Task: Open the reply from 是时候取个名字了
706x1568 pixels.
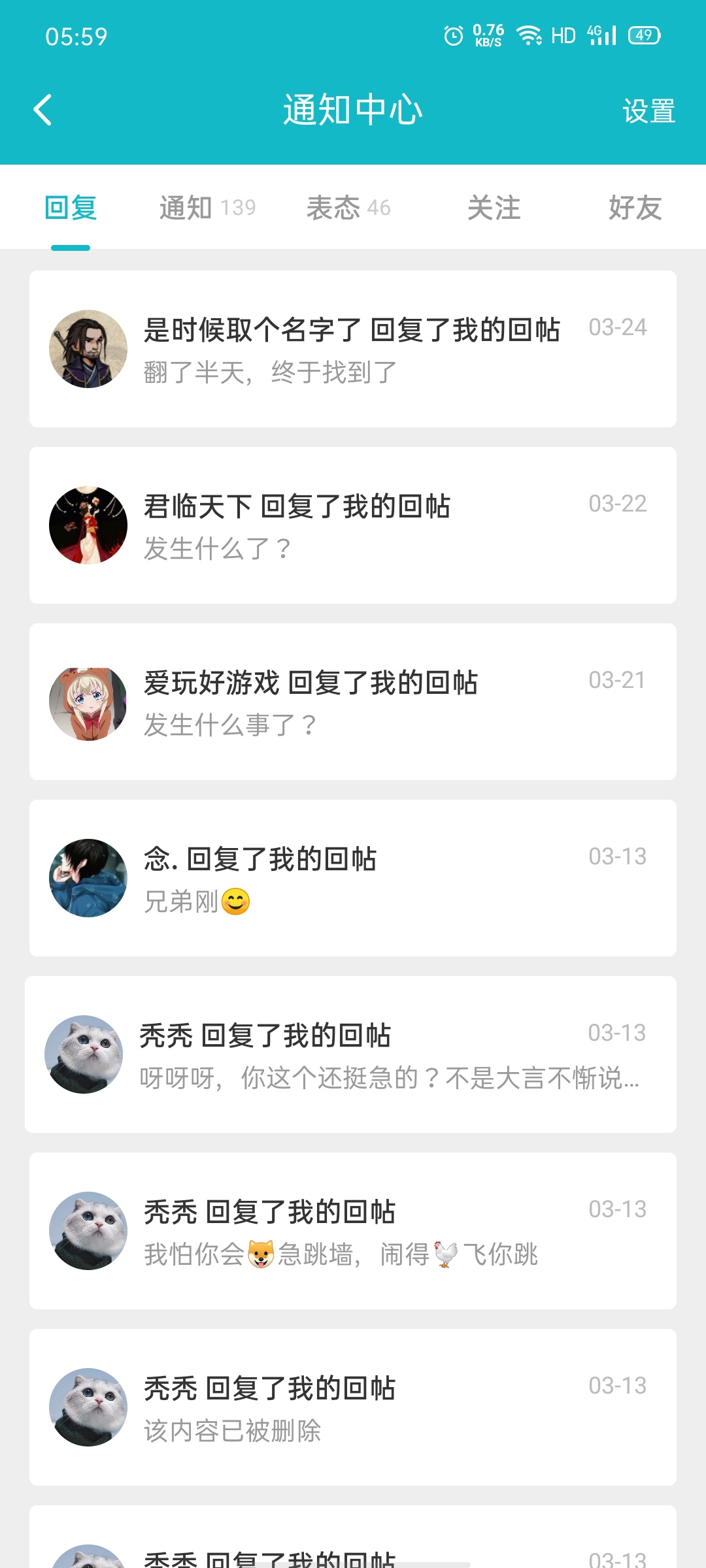Action: [x=353, y=349]
